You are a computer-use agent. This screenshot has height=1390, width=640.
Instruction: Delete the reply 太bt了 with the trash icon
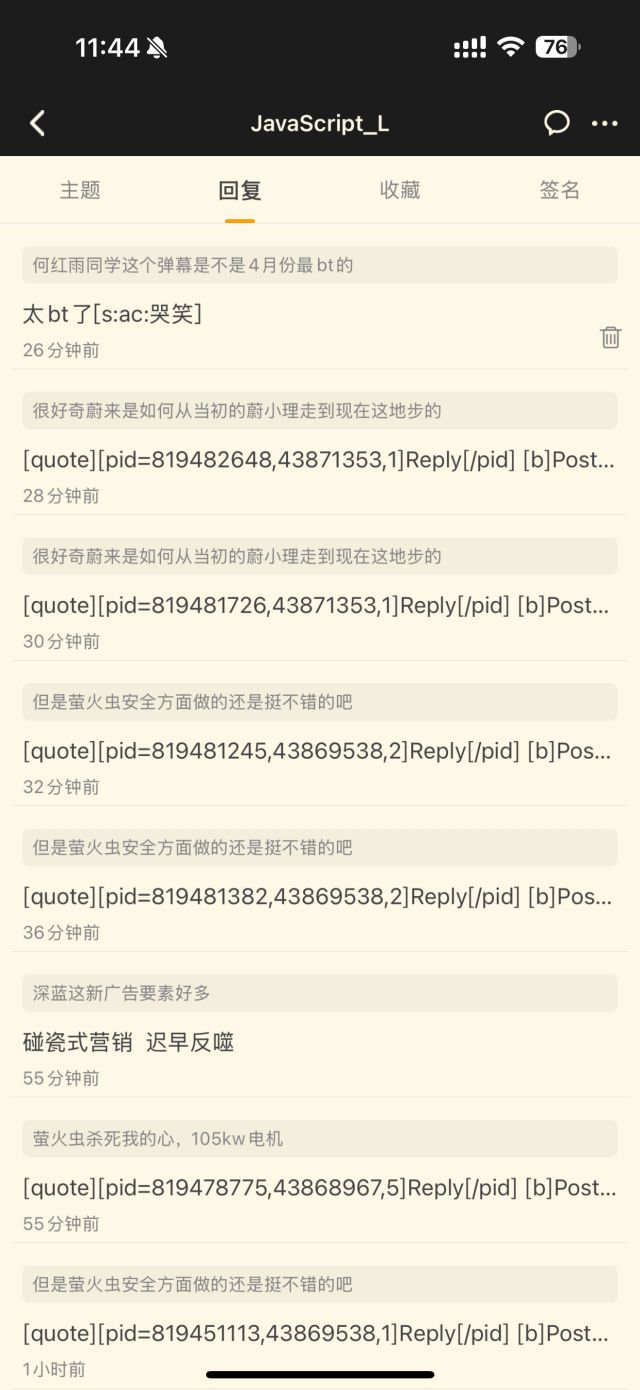click(610, 337)
